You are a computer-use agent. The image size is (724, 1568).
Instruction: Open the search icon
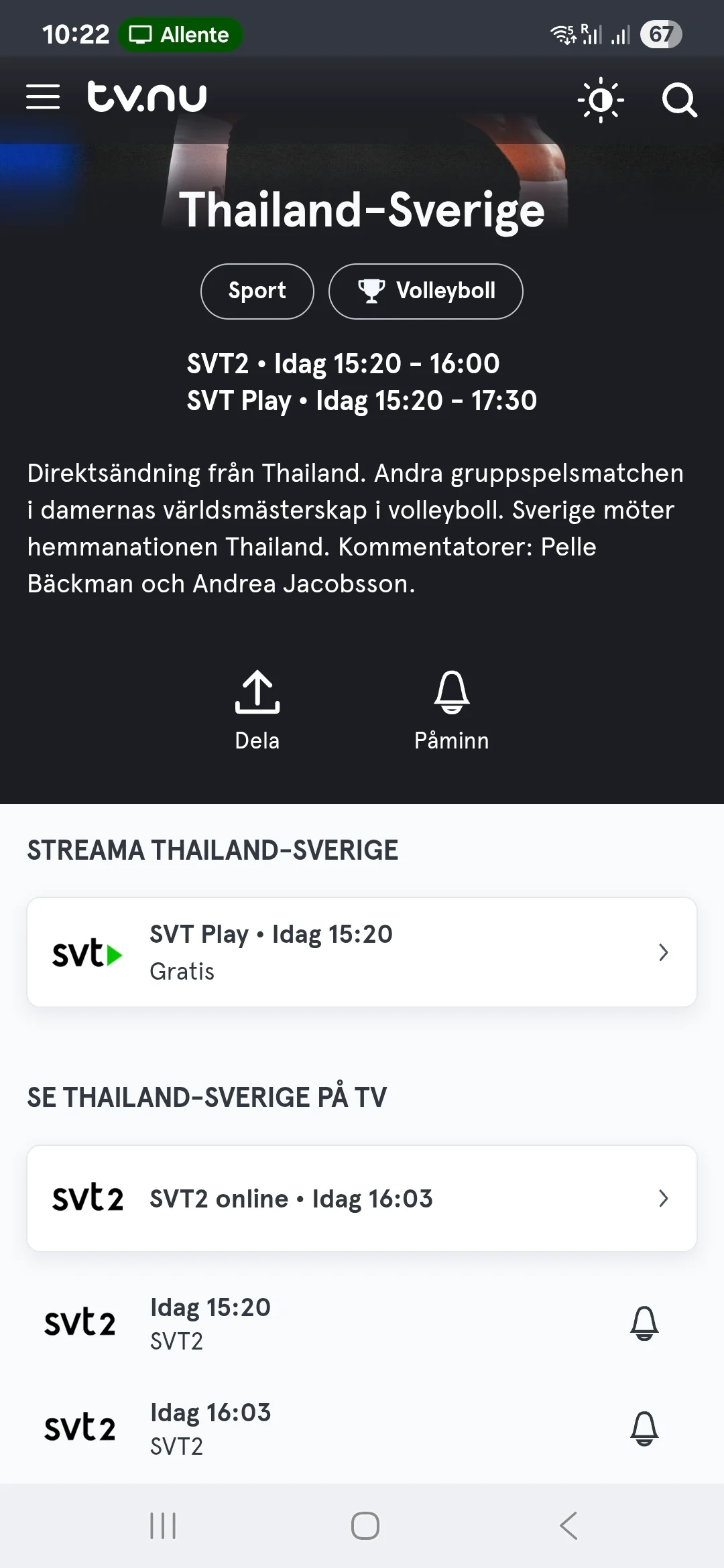click(x=679, y=100)
